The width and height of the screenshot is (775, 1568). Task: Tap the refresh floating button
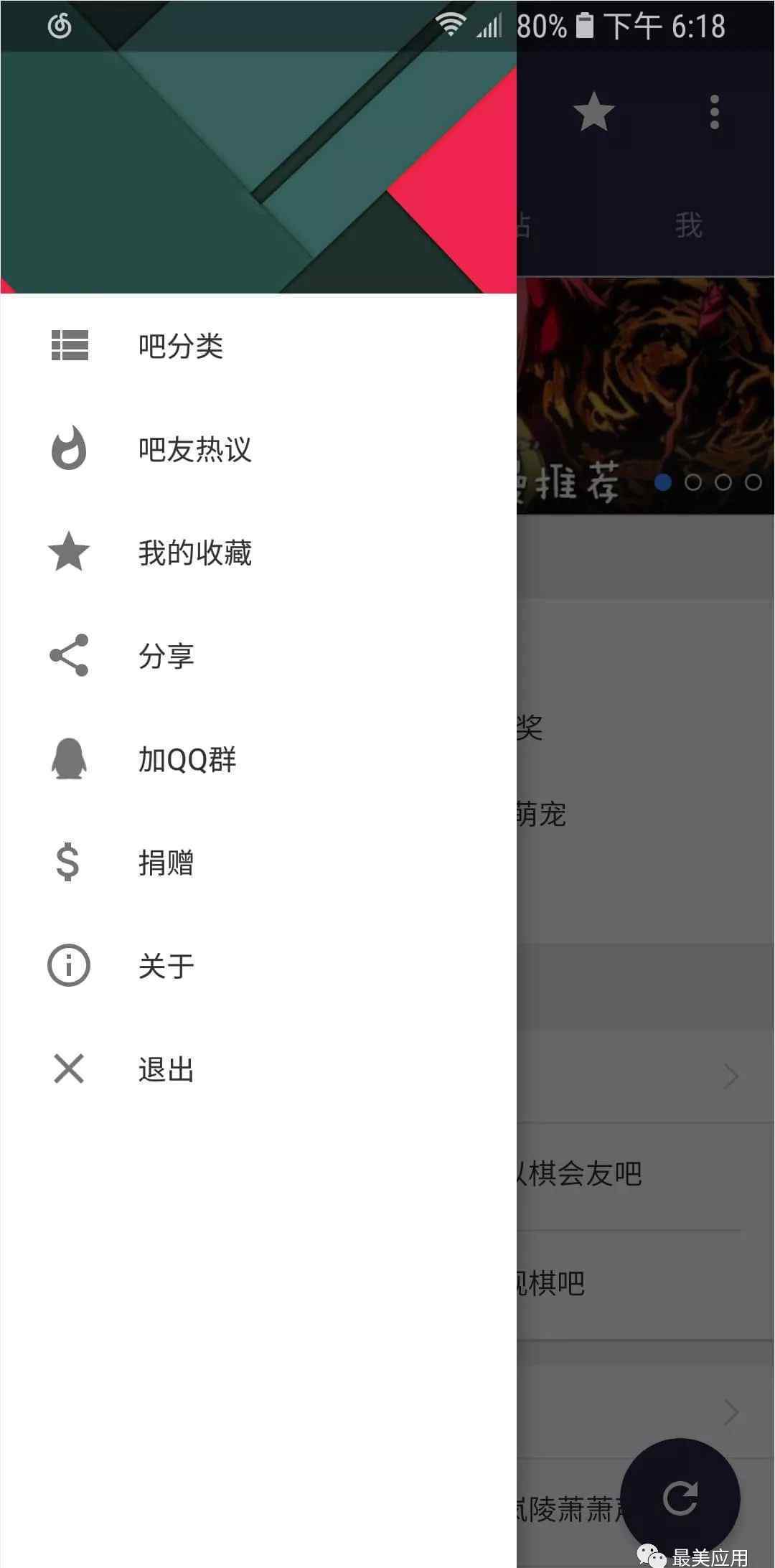[x=680, y=1498]
